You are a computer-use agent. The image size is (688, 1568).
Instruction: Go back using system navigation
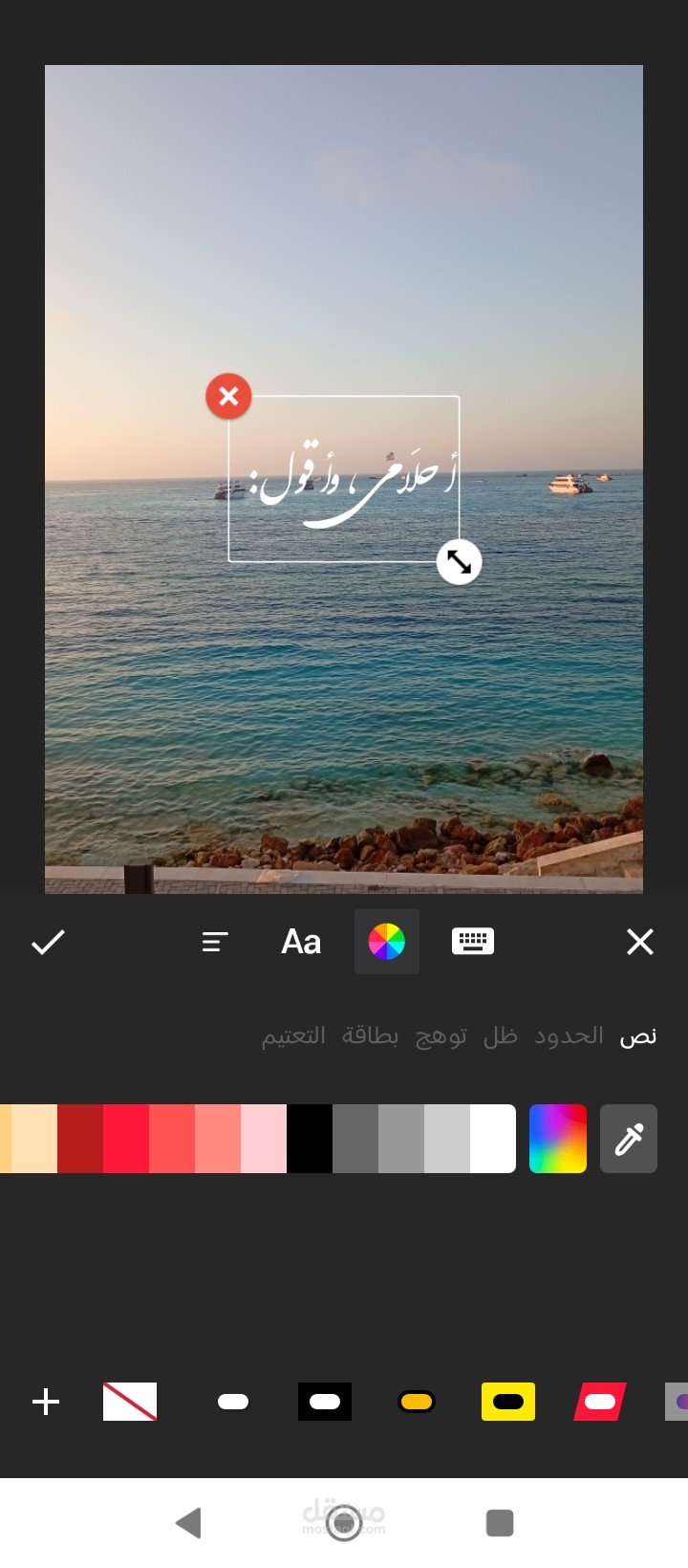[x=189, y=1522]
